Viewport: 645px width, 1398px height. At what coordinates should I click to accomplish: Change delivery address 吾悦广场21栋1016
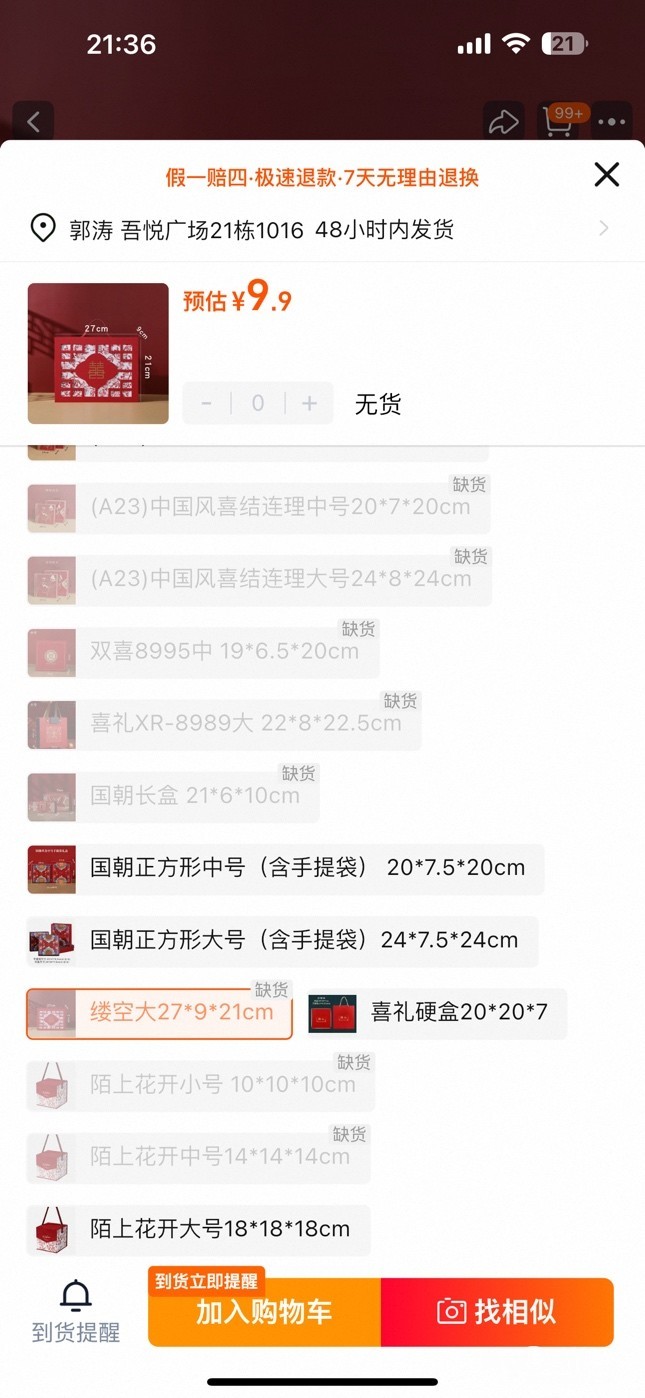coord(322,230)
